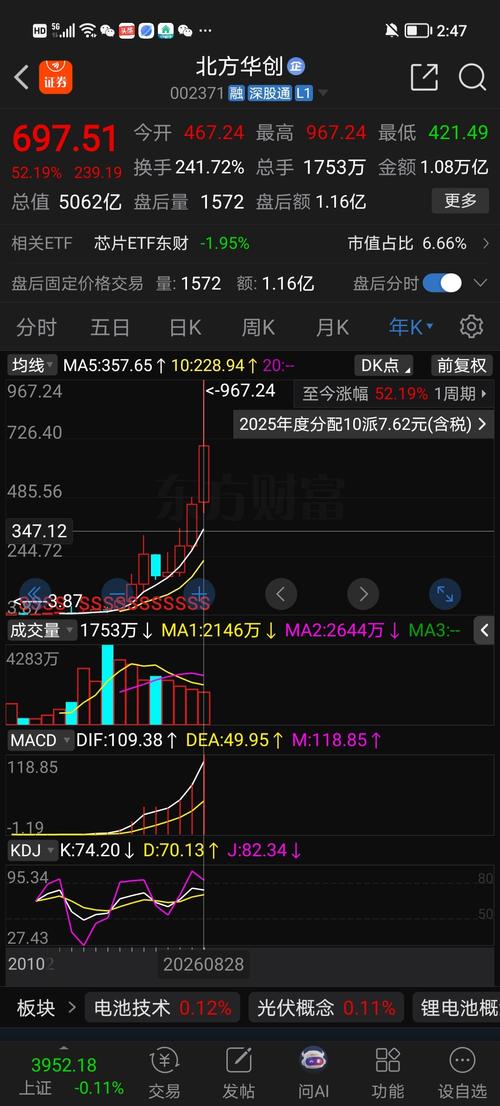Add stock via 设自选
The height and width of the screenshot is (1106, 500).
pyautogui.click(x=462, y=1073)
